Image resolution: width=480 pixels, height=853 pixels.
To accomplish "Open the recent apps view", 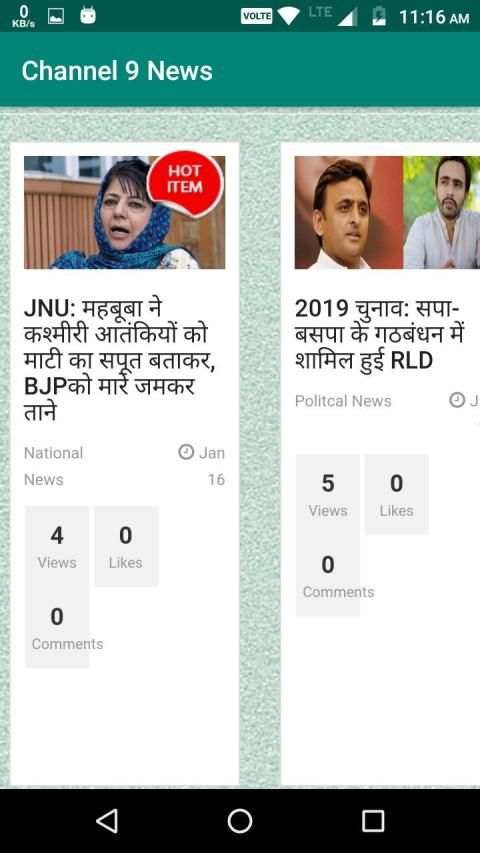I will [x=373, y=820].
